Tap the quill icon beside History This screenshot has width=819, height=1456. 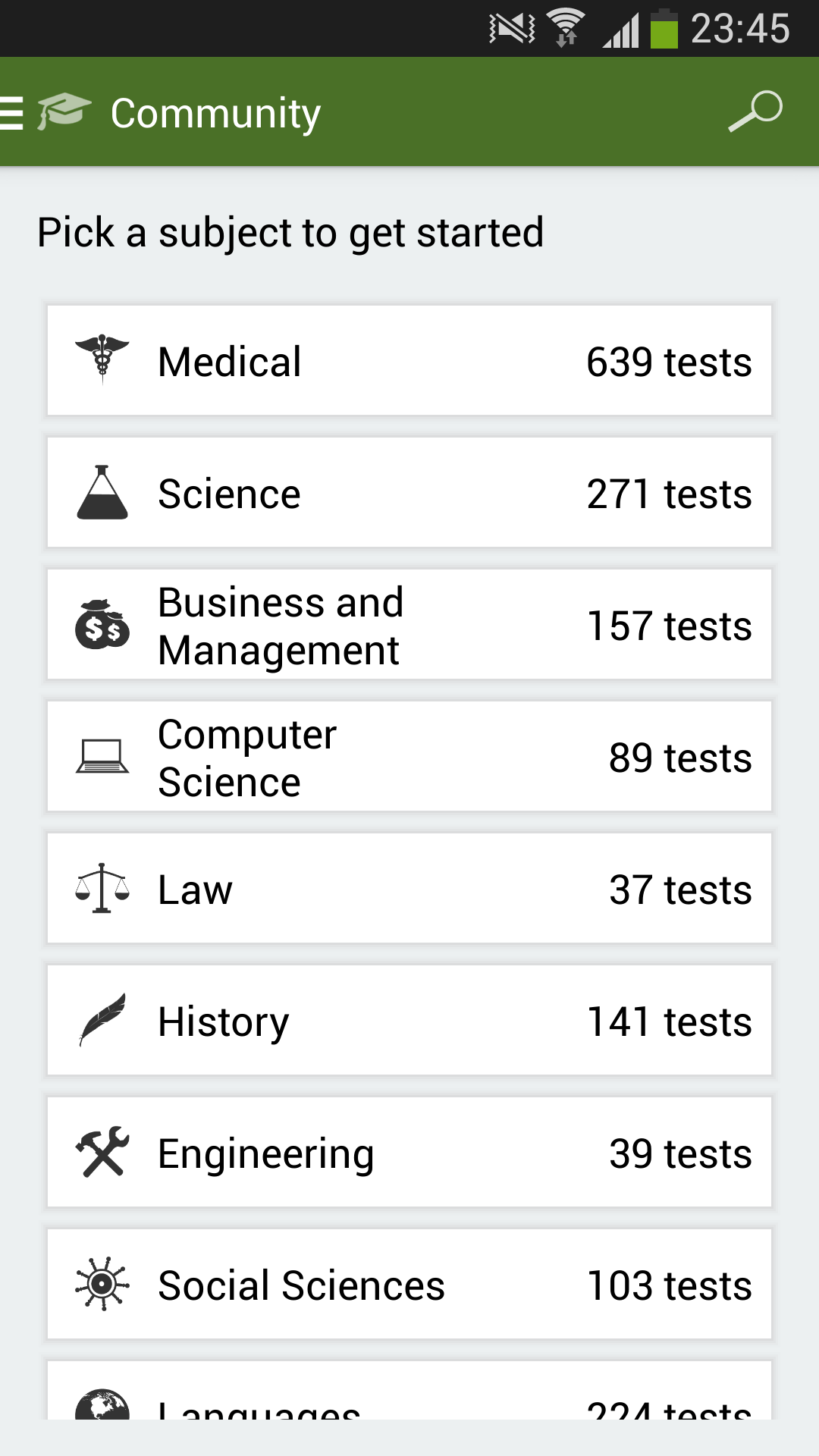click(x=101, y=1020)
